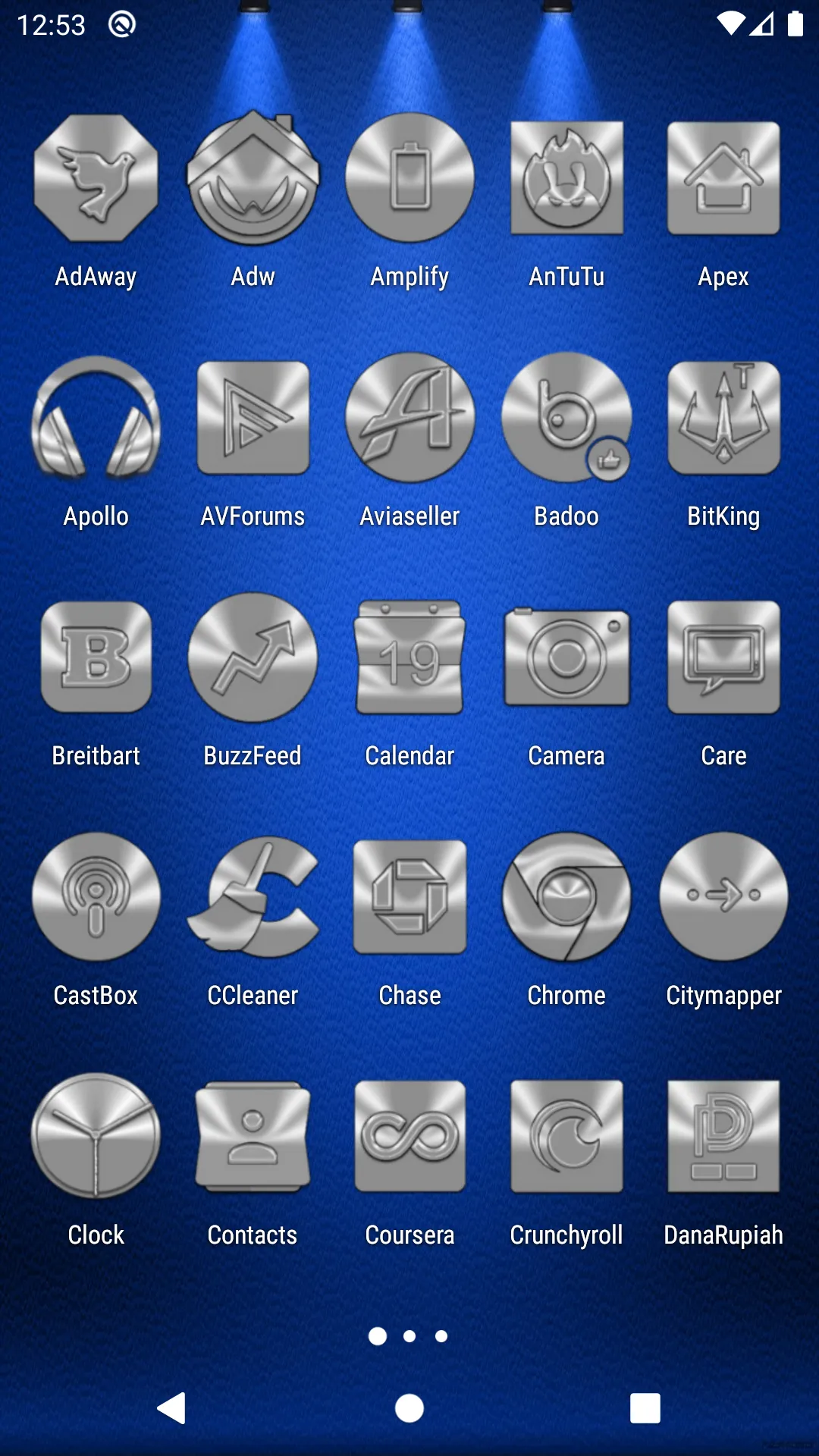Open the Breitbart app
This screenshot has height=1456, width=819.
[x=96, y=658]
